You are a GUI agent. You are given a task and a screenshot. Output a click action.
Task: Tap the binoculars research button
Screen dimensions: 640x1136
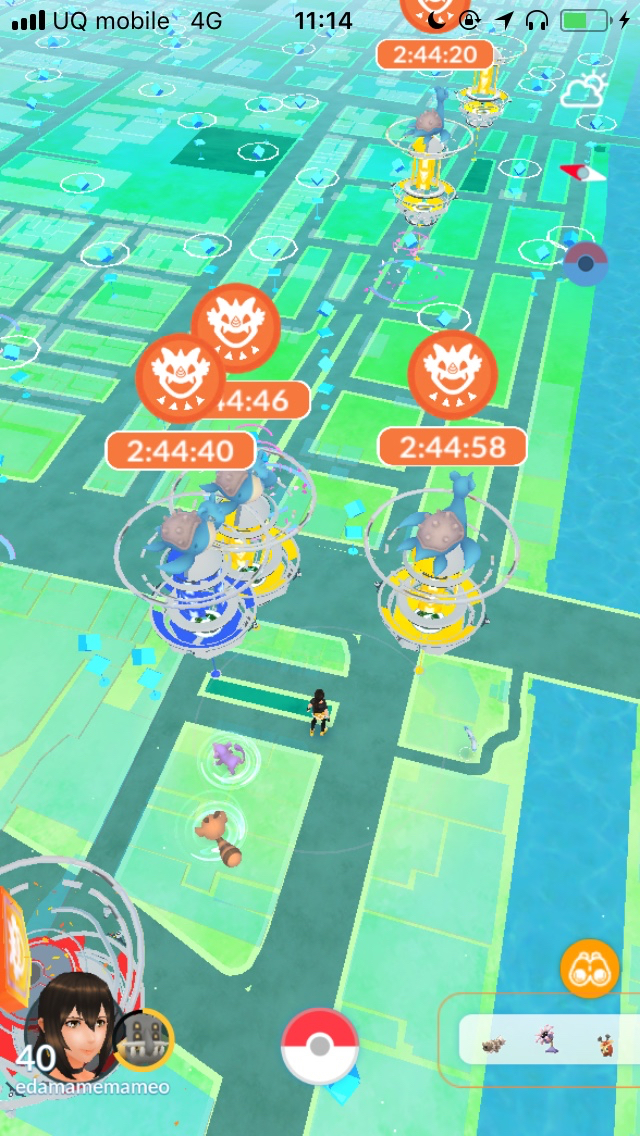pos(589,969)
